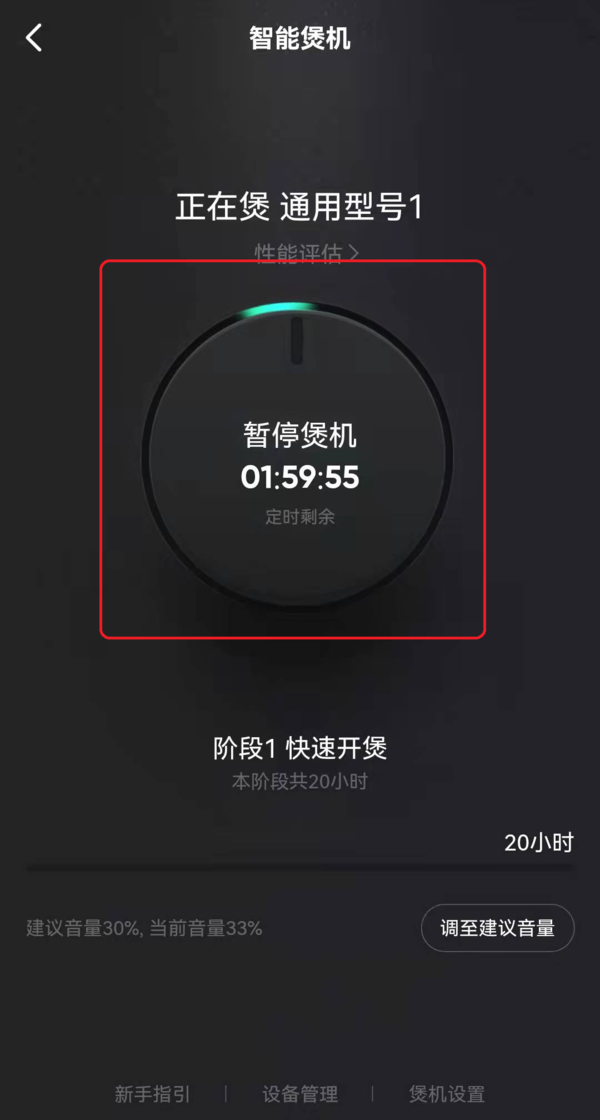Tap the 调至建议音量 button

point(497,928)
